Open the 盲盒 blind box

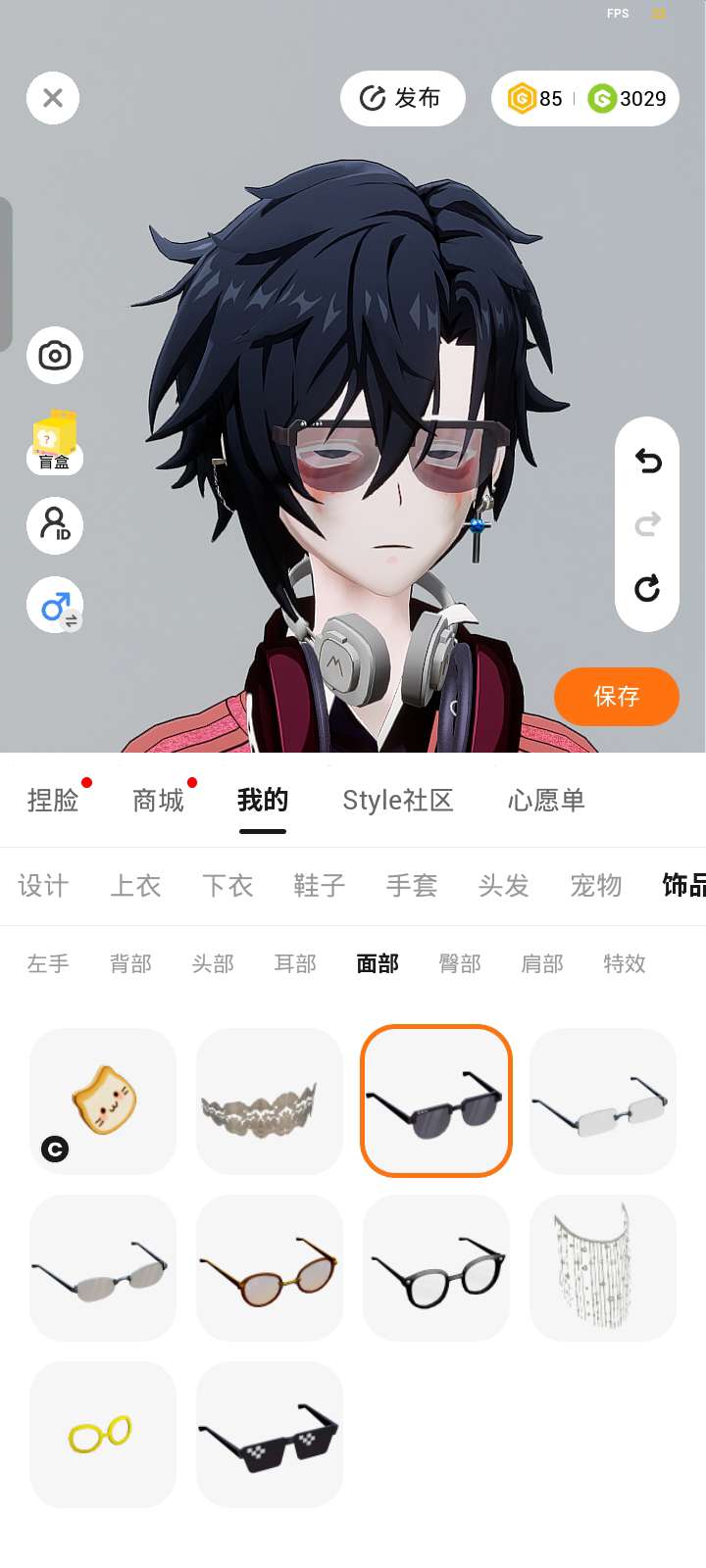tap(55, 443)
